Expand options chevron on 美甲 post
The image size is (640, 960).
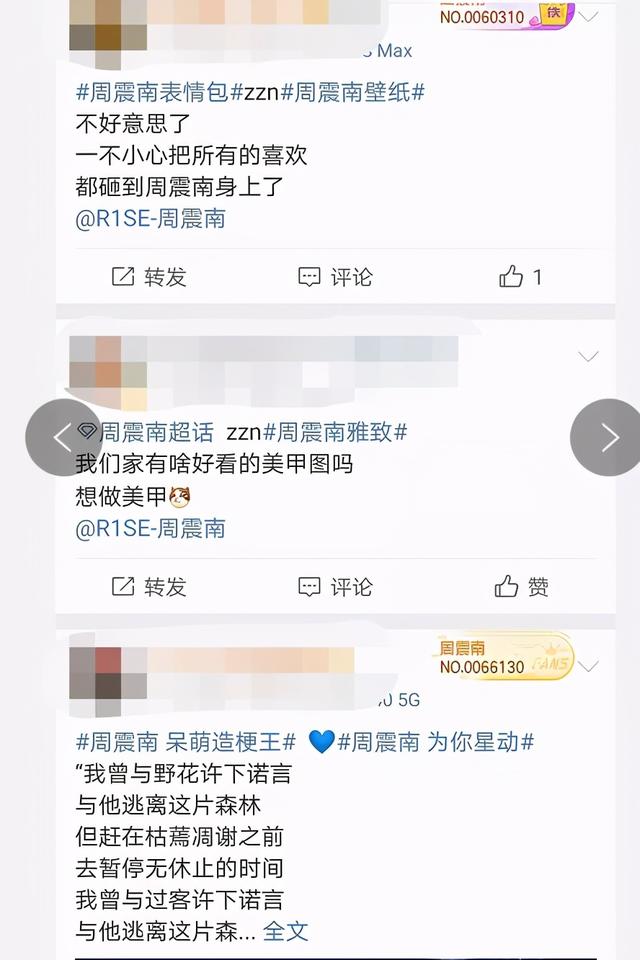[x=589, y=357]
